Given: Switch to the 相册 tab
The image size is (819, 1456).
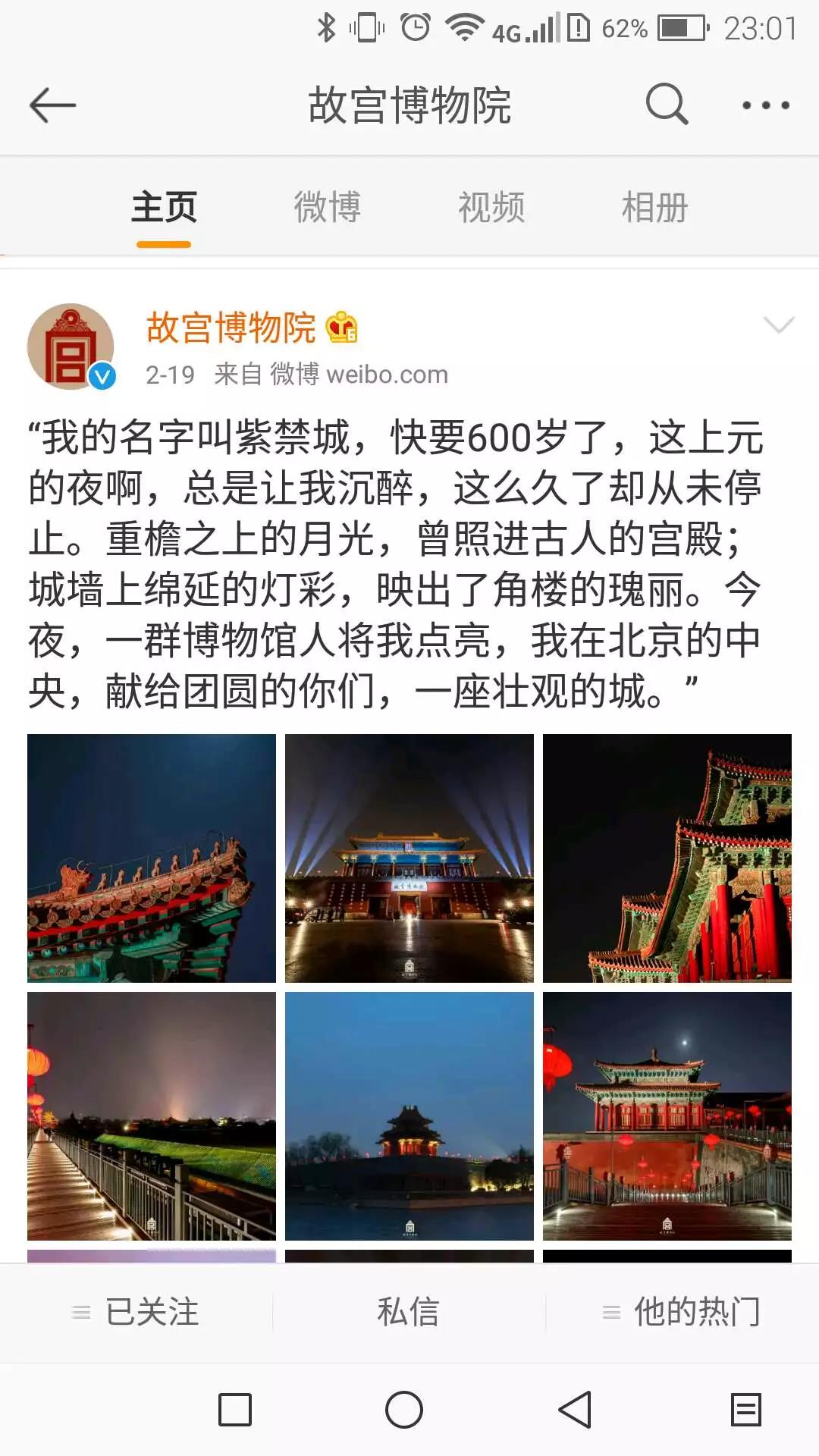Looking at the screenshot, I should [654, 208].
